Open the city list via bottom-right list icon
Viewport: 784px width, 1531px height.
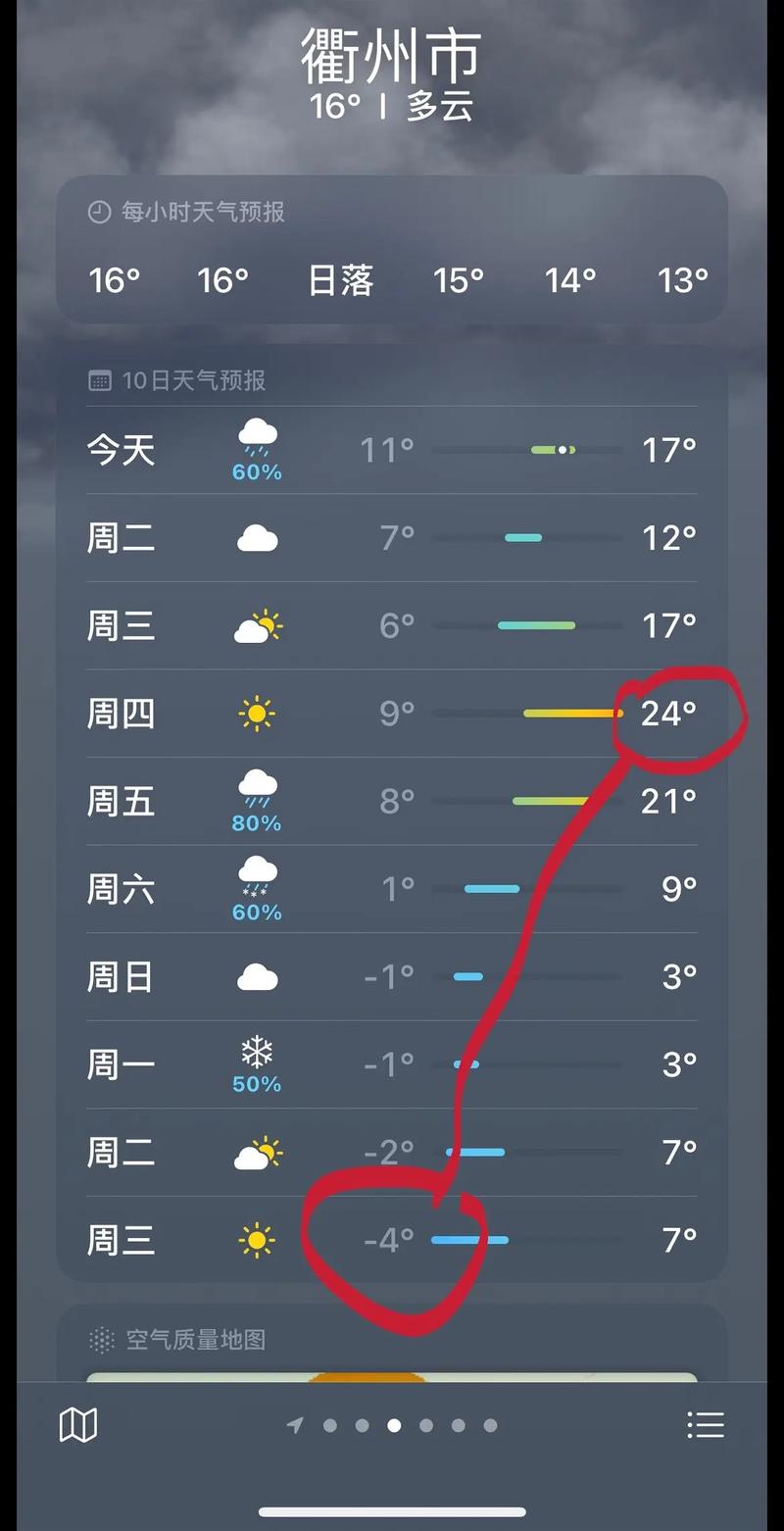click(704, 1424)
